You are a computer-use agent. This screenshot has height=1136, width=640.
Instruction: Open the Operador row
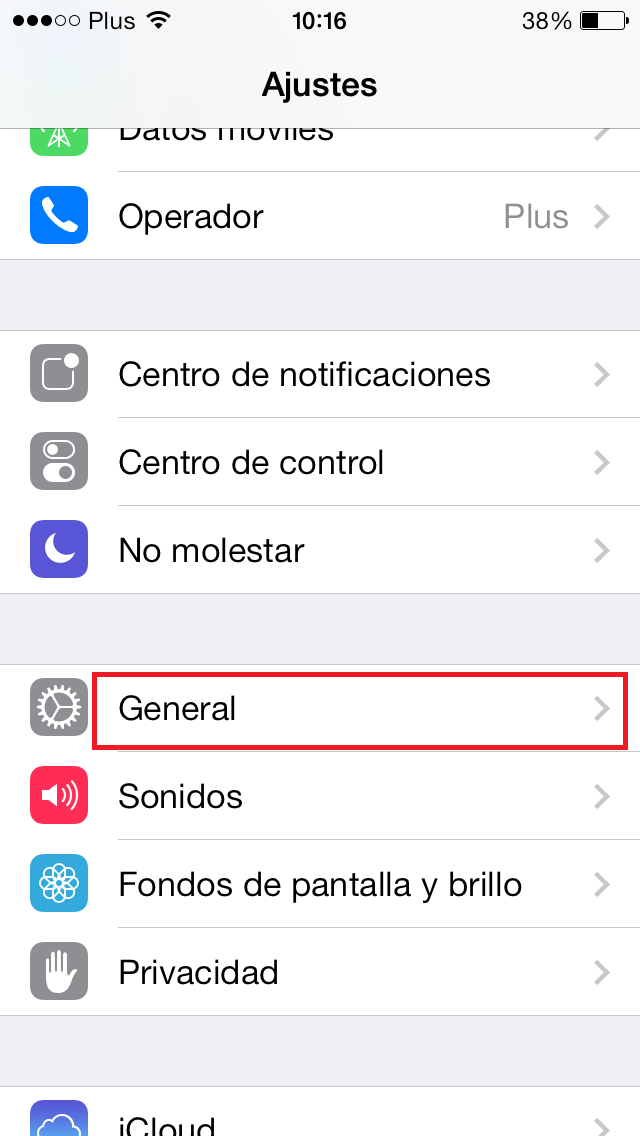point(320,216)
